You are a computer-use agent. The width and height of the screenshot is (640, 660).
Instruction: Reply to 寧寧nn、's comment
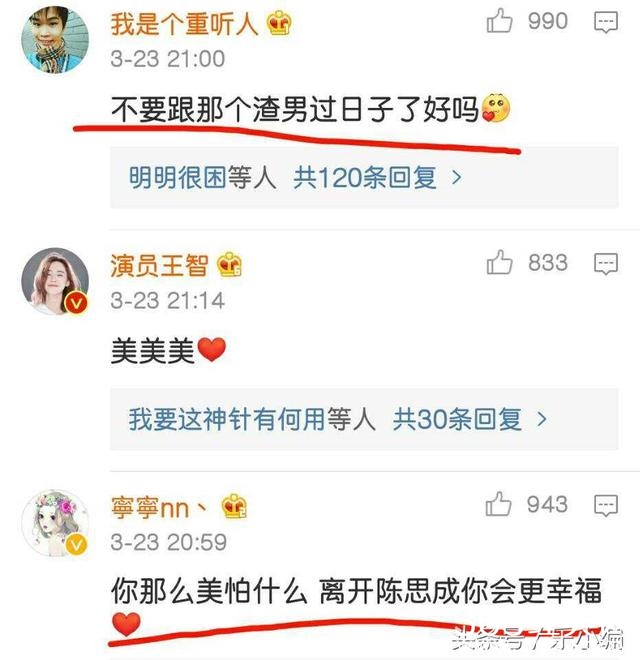[605, 506]
